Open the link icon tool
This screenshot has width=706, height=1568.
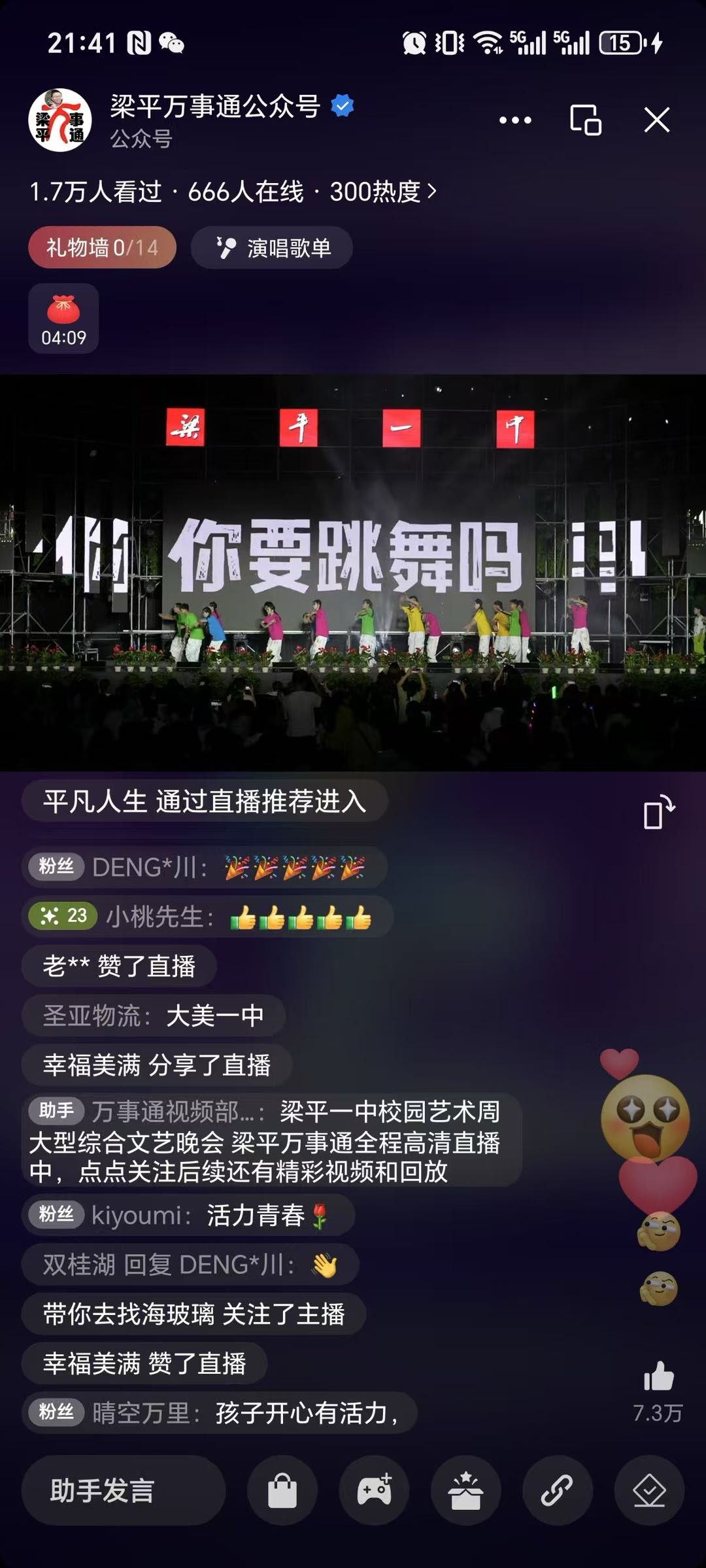pos(557,1491)
